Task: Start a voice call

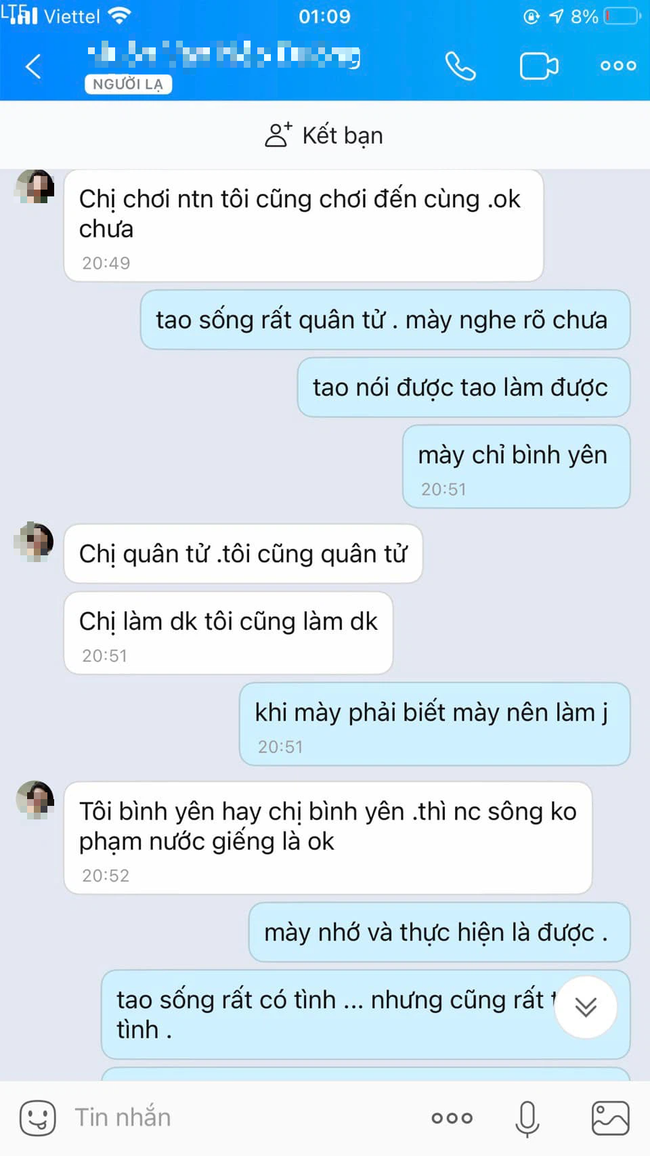Action: (460, 66)
